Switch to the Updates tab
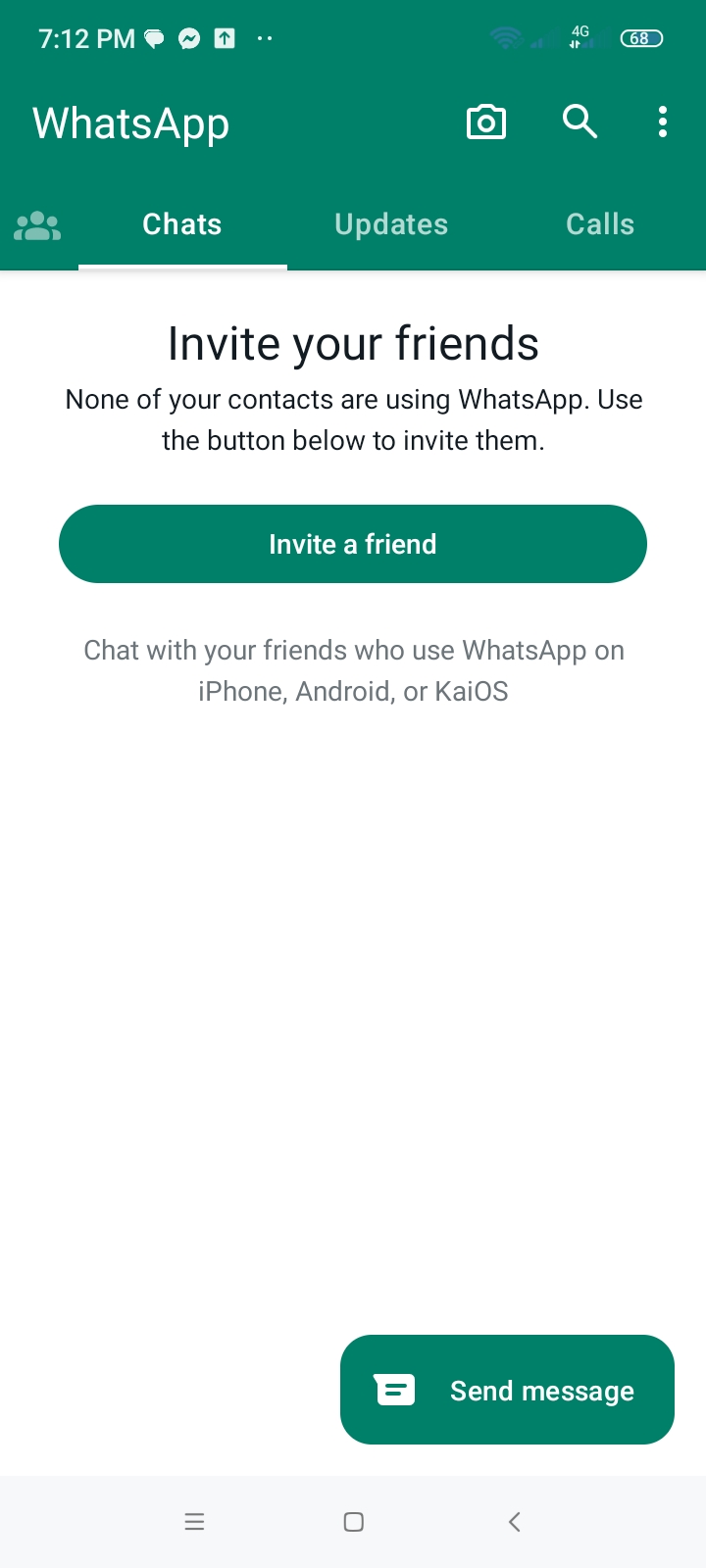The height and width of the screenshot is (1568, 706). point(391,224)
